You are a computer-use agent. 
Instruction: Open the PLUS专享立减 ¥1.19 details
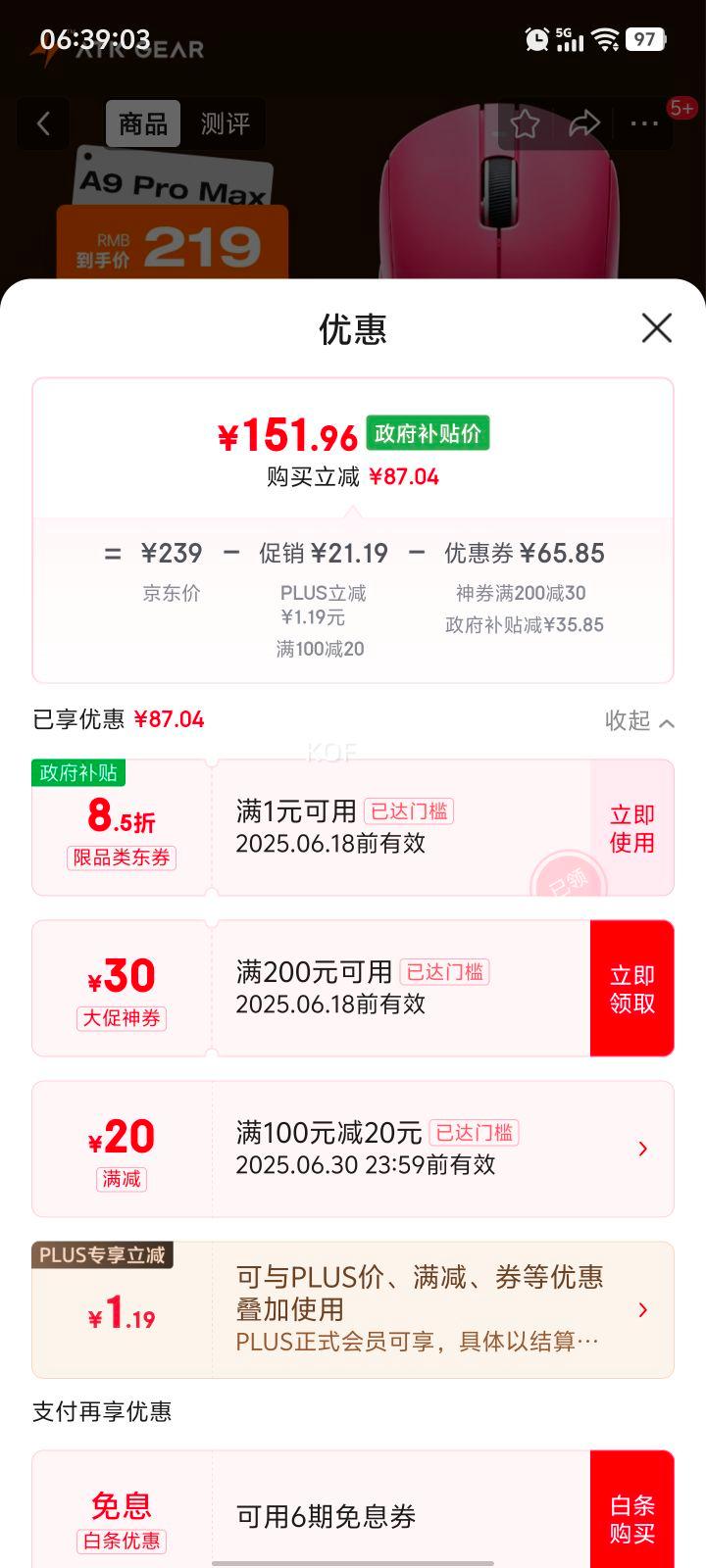coord(642,1310)
